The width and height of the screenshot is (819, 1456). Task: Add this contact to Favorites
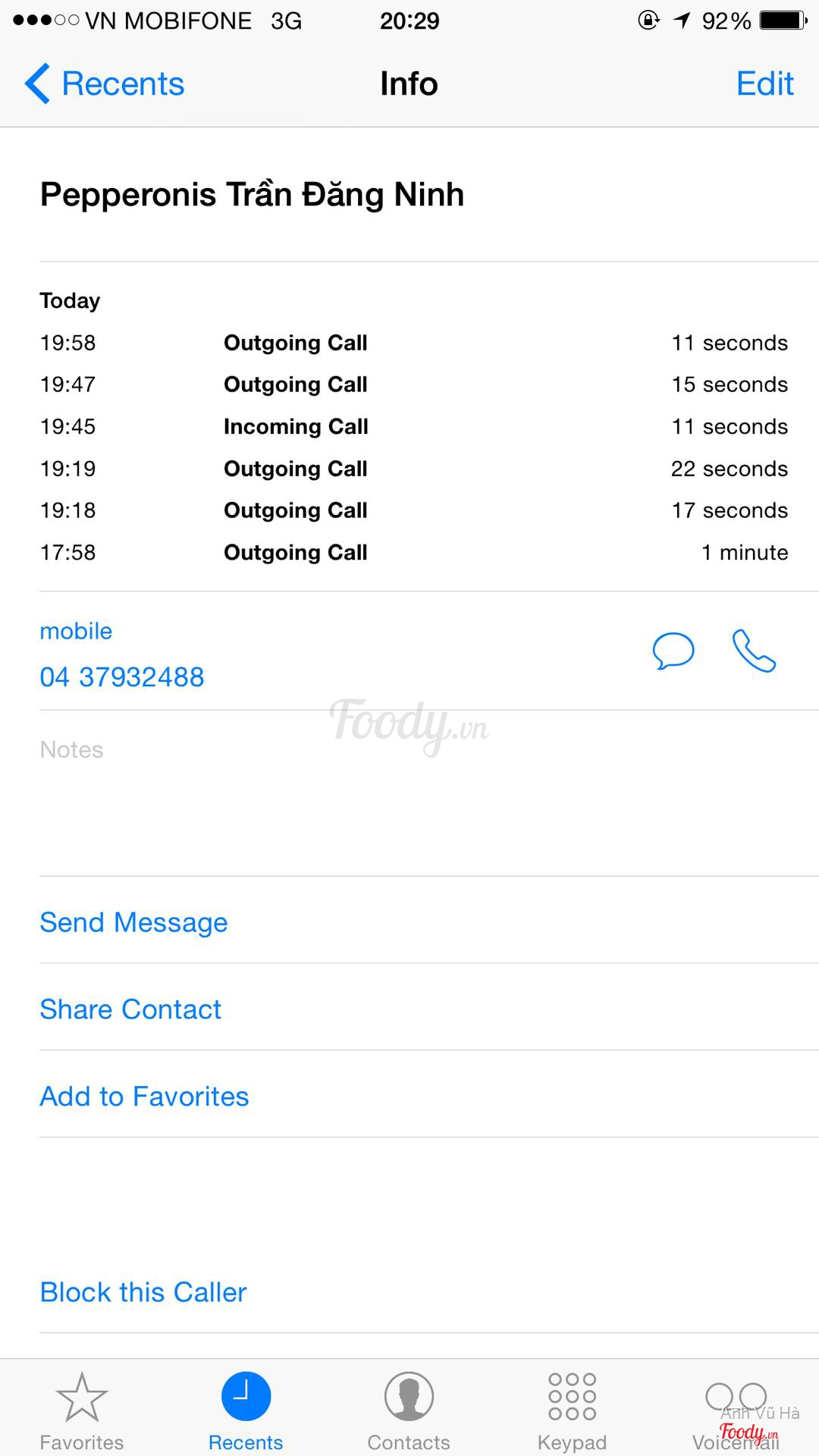coord(144,1097)
